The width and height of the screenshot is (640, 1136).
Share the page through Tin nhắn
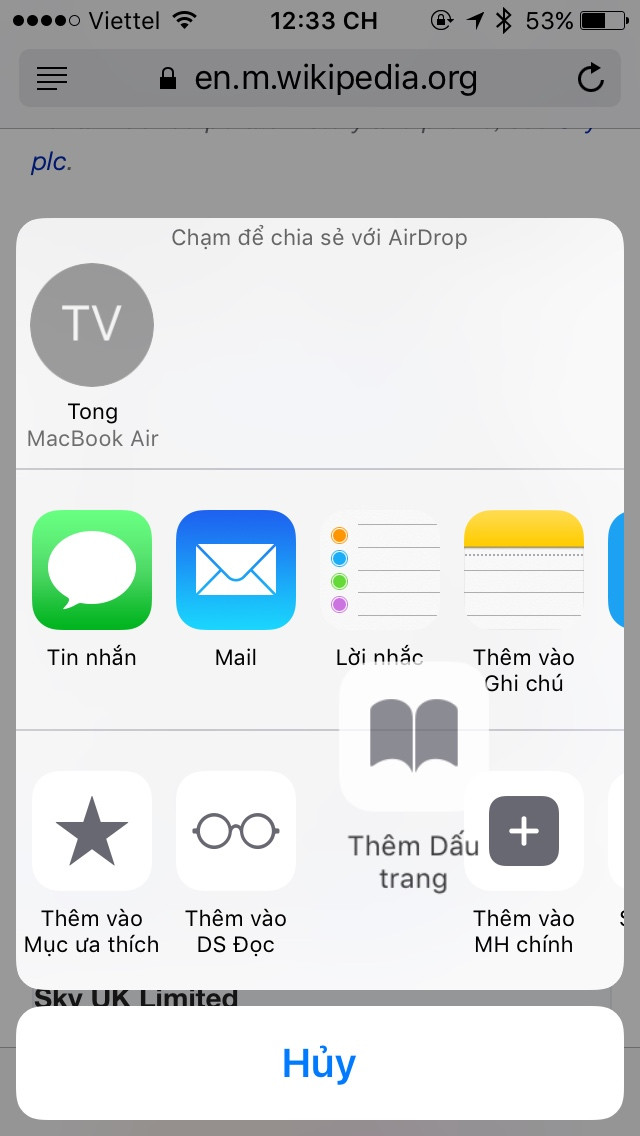[92, 570]
